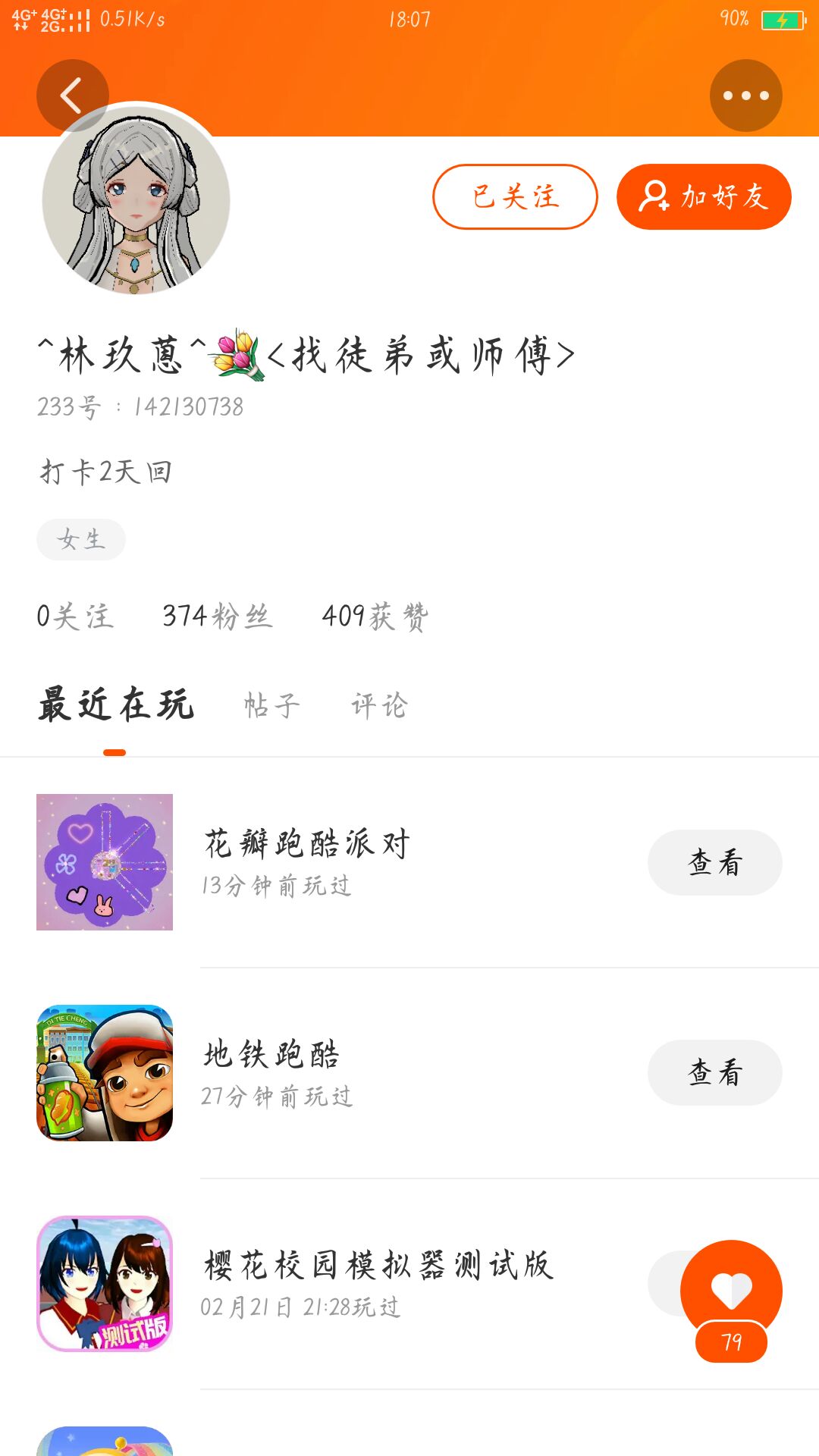
Task: Tap 查看 for 地铁跑酷
Action: (x=714, y=1072)
